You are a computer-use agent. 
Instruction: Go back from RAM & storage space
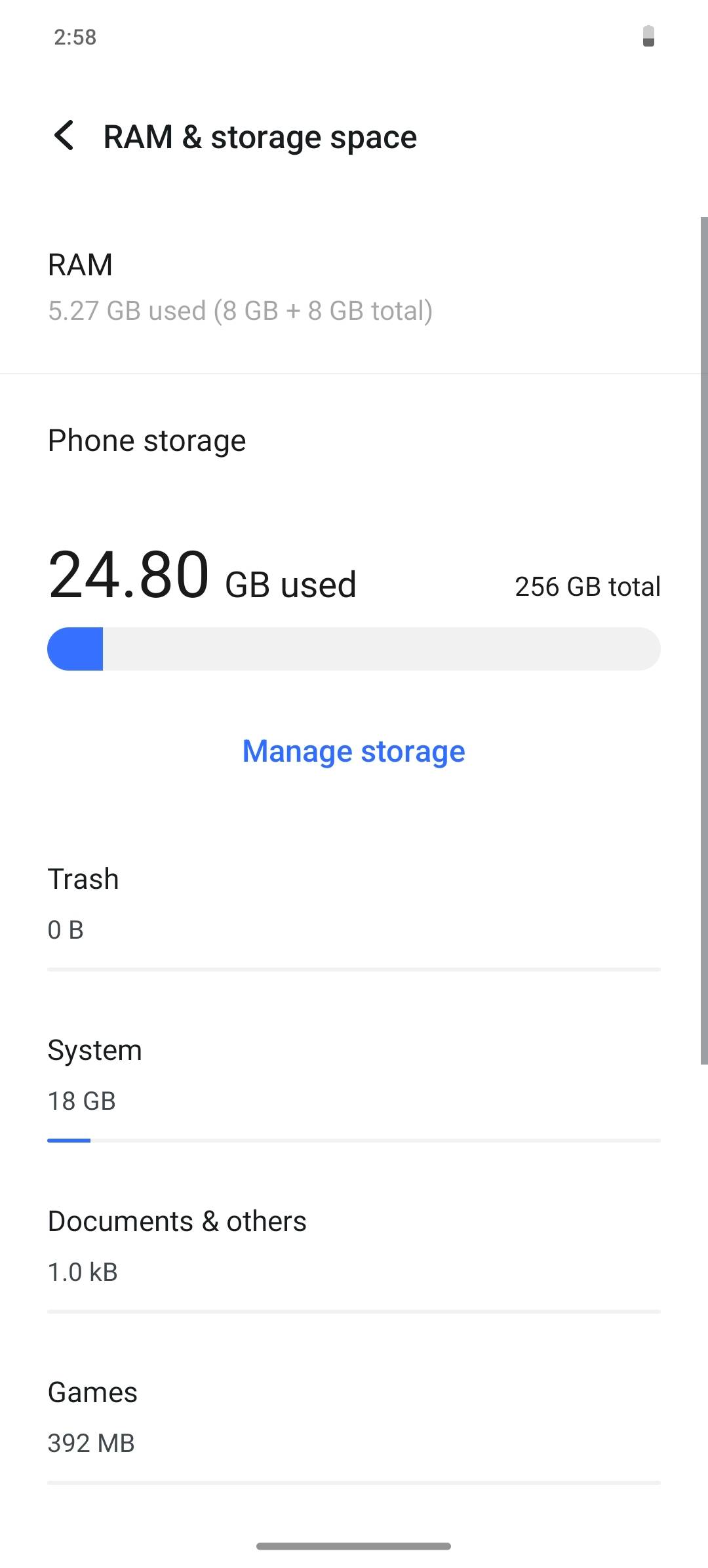64,136
